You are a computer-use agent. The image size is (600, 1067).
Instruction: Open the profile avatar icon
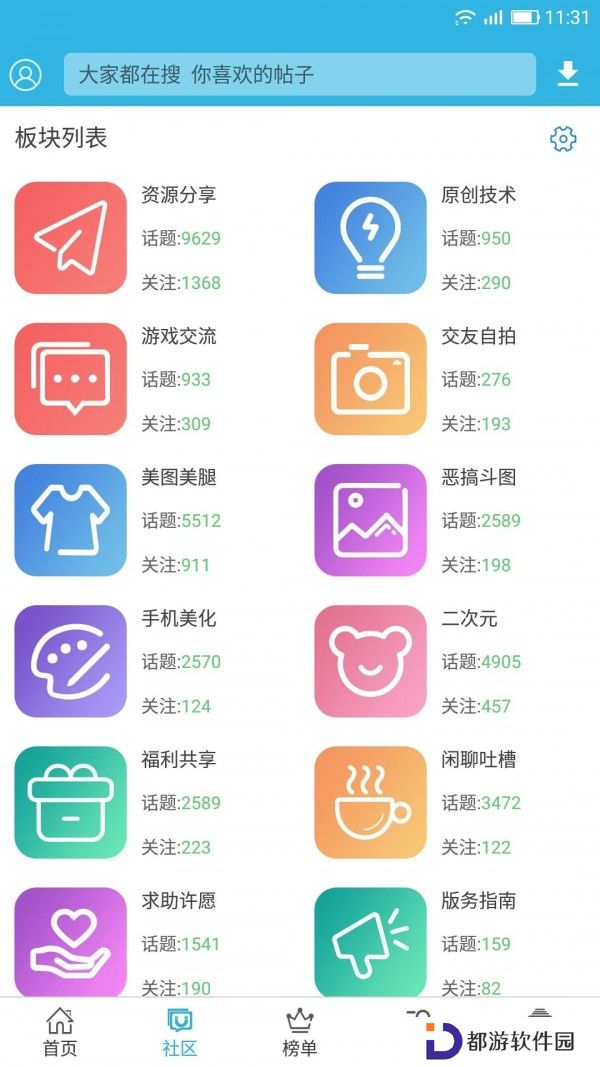[x=26, y=74]
